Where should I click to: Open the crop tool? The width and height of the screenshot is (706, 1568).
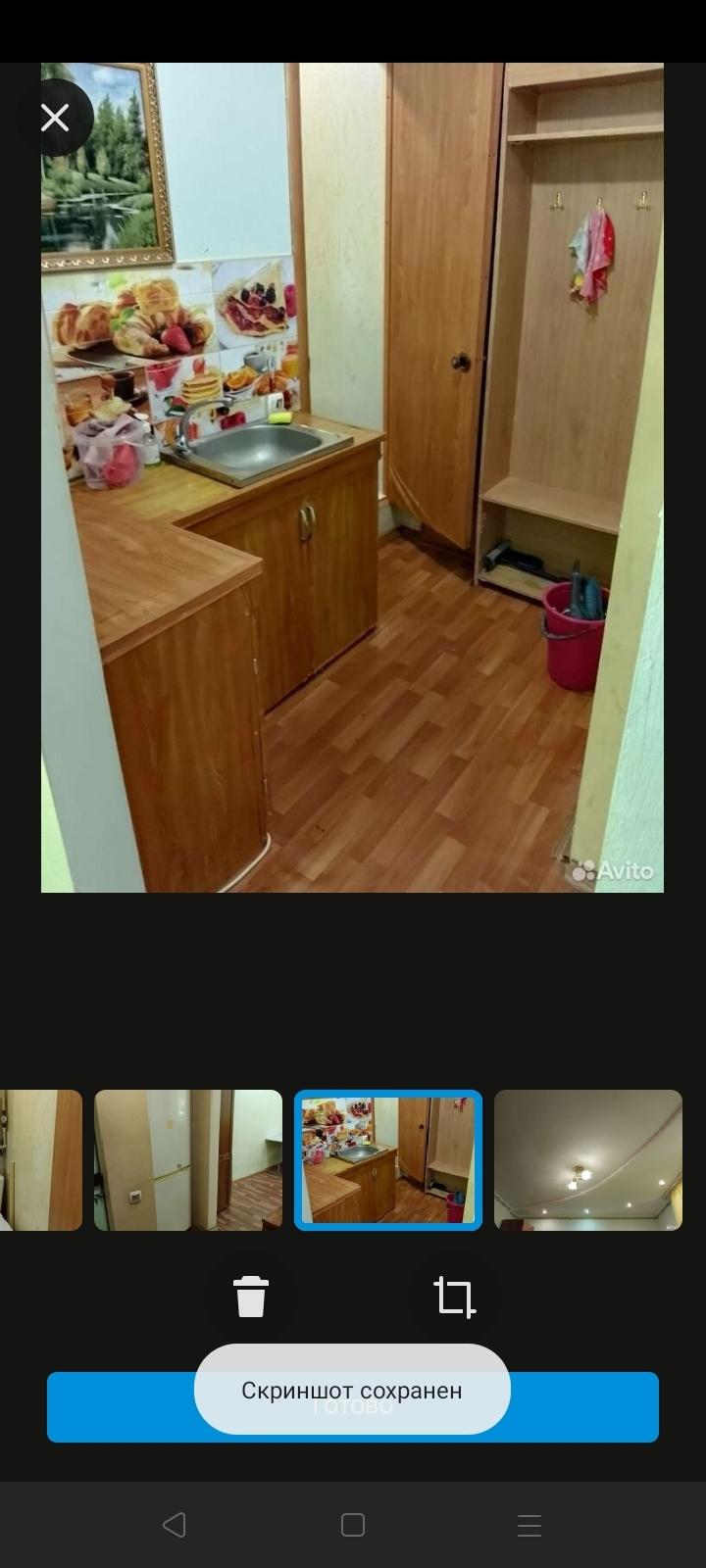(454, 1296)
